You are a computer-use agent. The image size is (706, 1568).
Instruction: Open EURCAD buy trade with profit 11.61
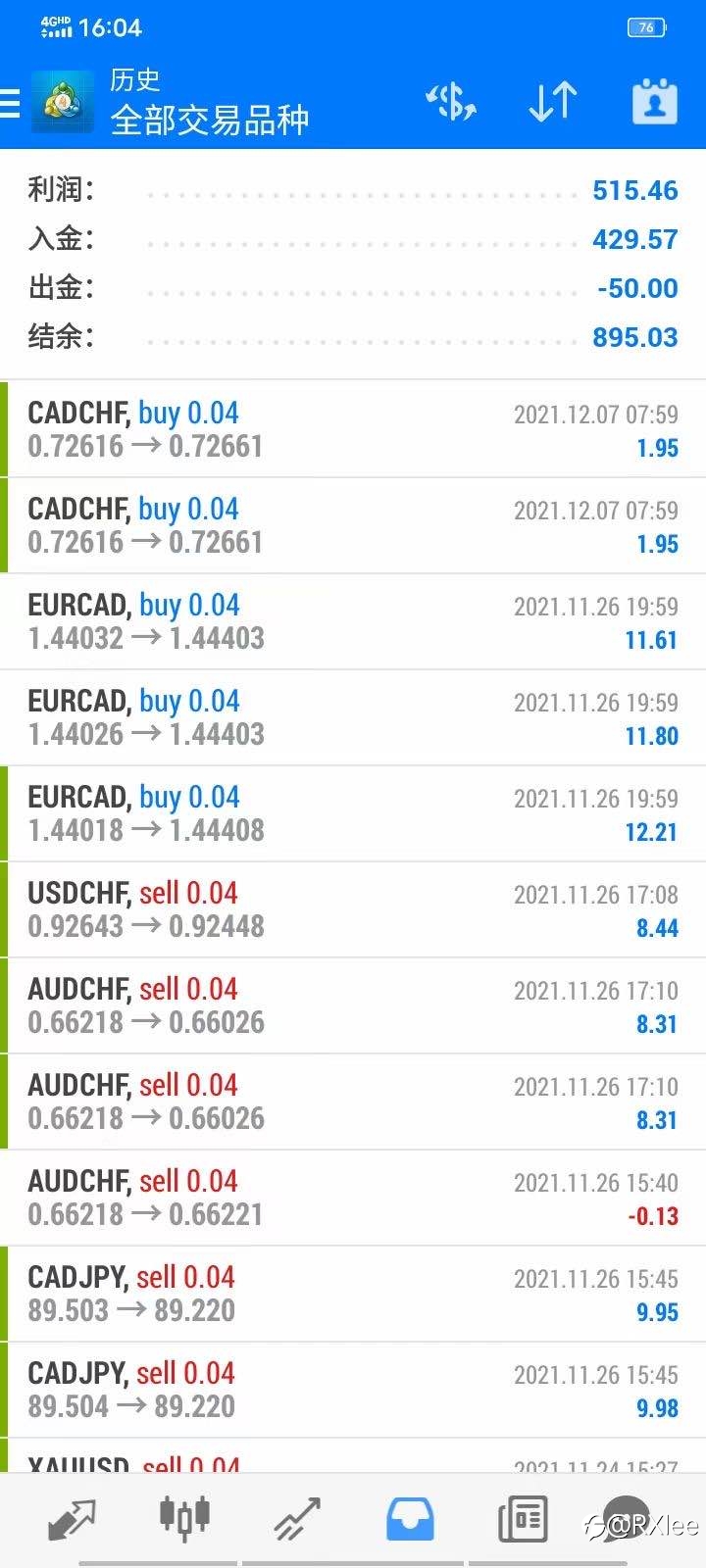pos(353,621)
